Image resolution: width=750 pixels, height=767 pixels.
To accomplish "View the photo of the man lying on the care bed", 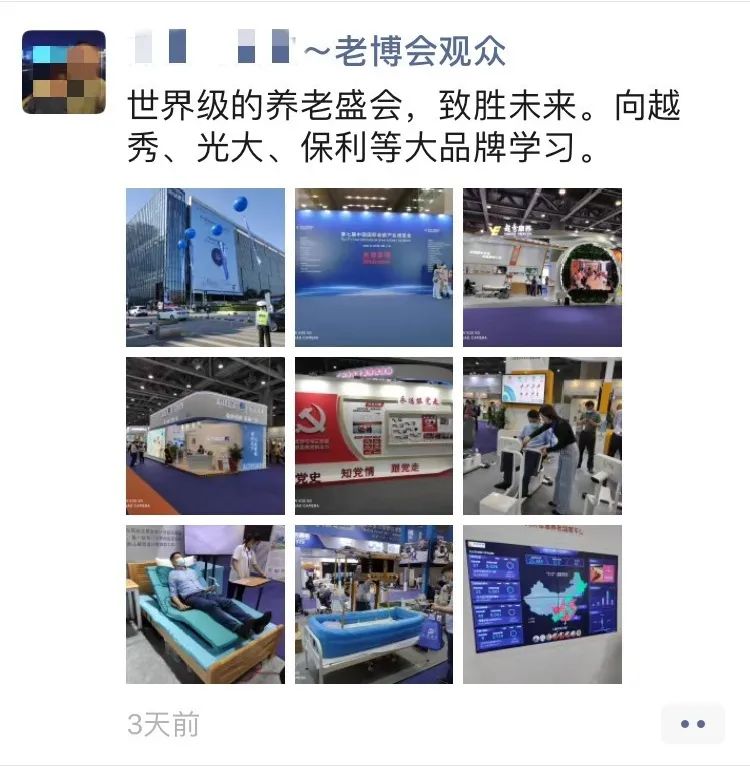I will coord(205,604).
